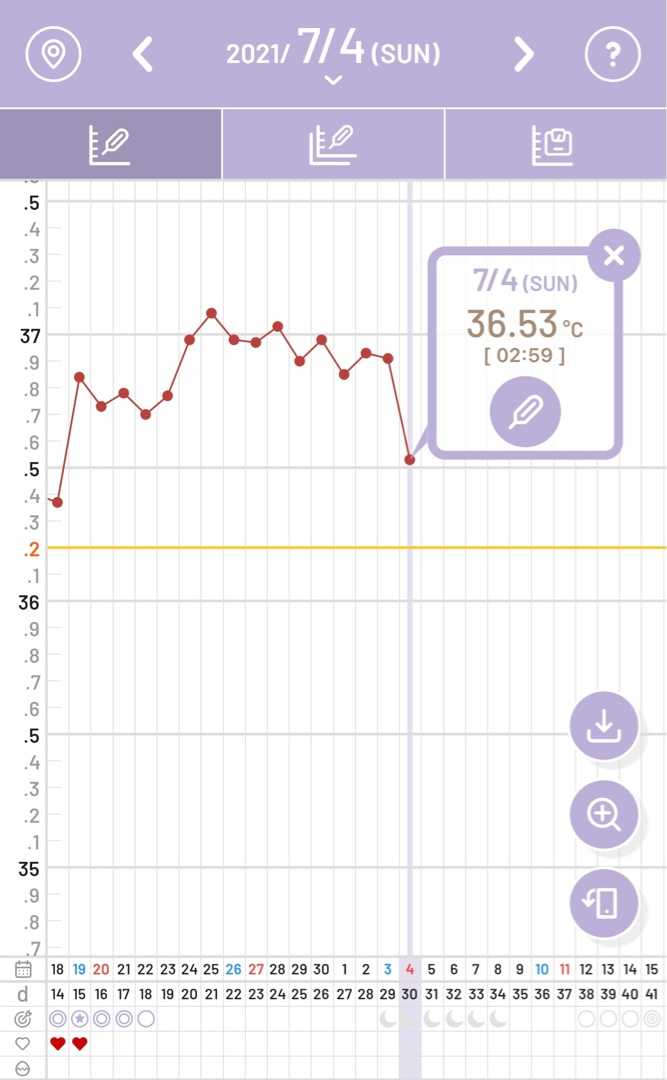Switch to the single-pen graph tab
This screenshot has height=1080, width=667.
110,144
